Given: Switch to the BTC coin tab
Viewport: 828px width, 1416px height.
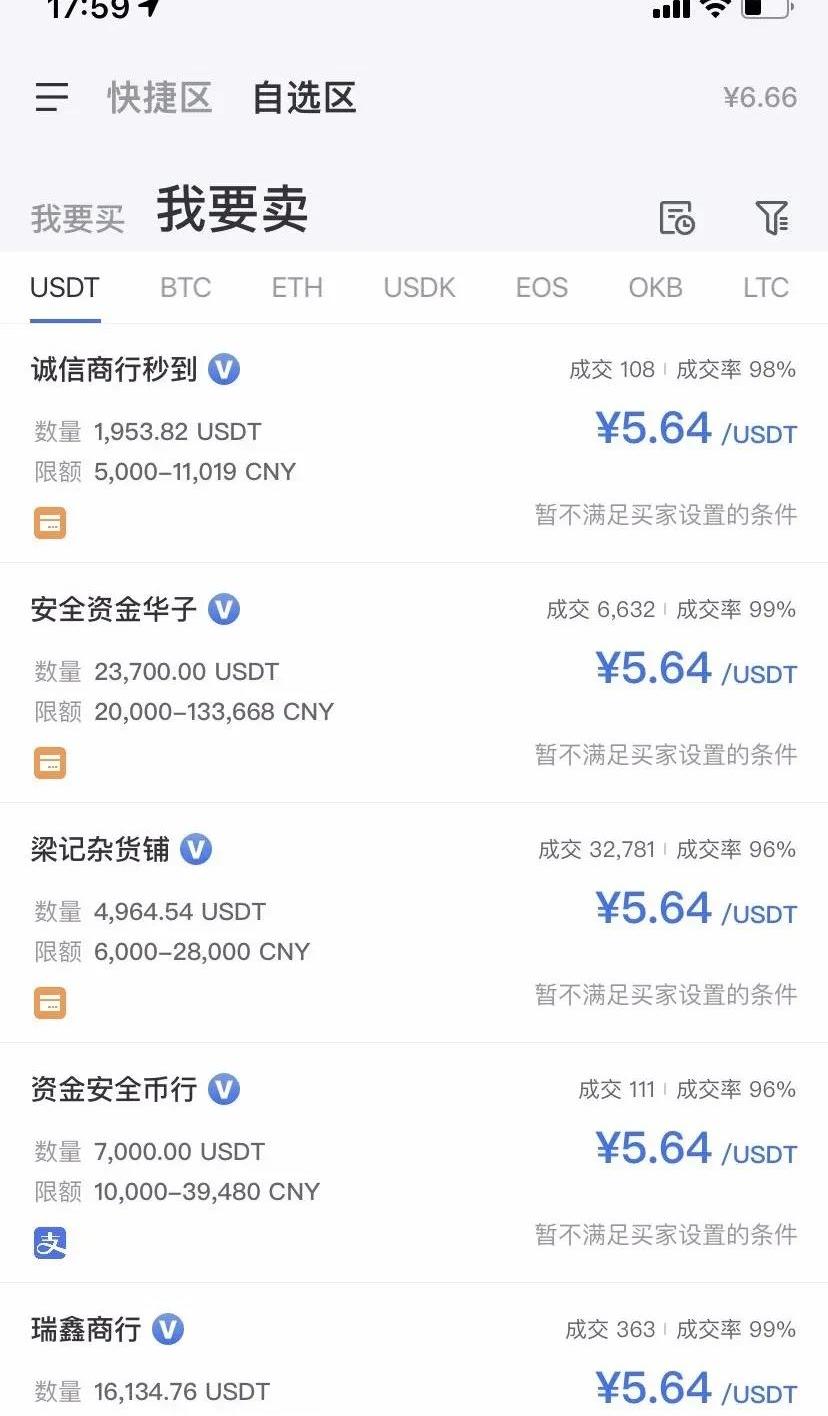Looking at the screenshot, I should [186, 288].
